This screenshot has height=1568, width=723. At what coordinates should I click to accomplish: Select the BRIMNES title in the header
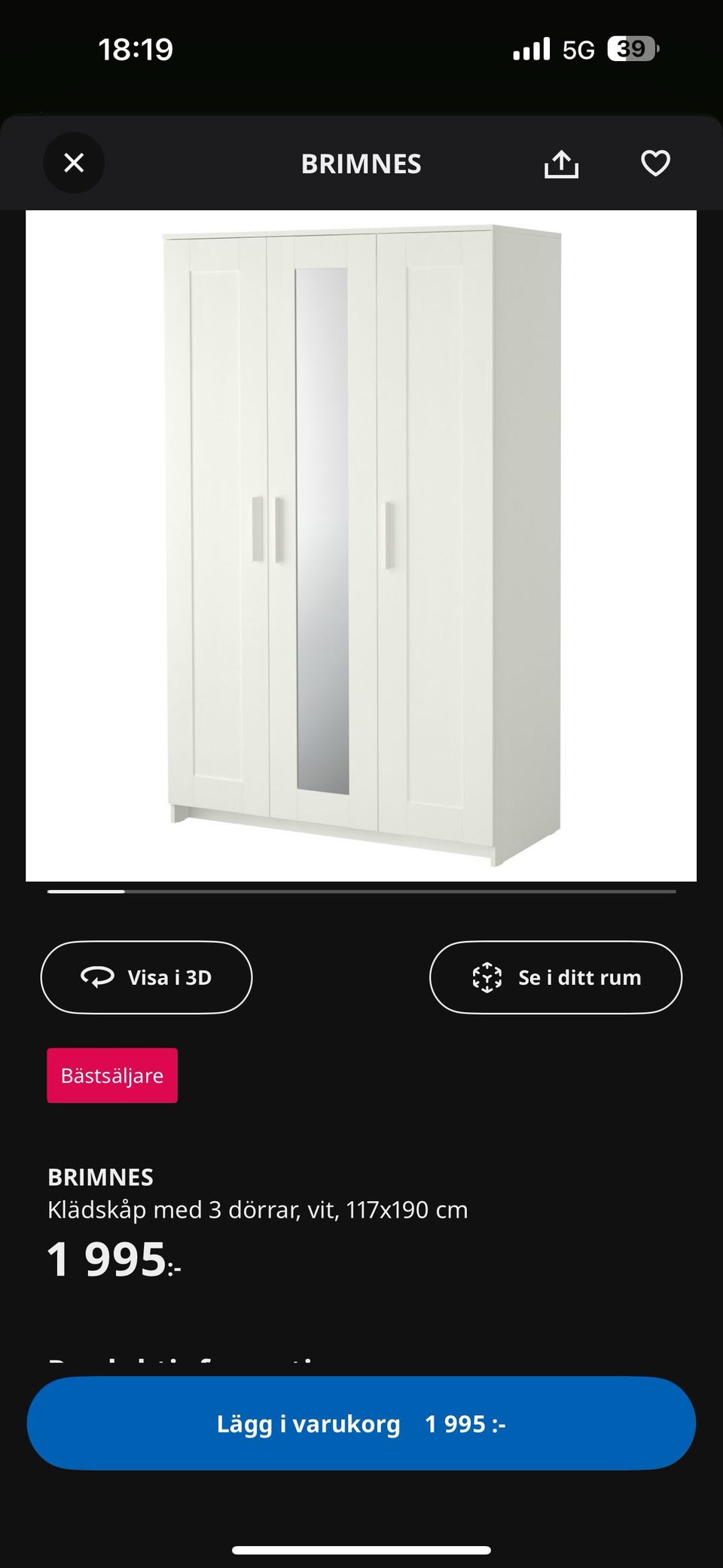pyautogui.click(x=361, y=164)
